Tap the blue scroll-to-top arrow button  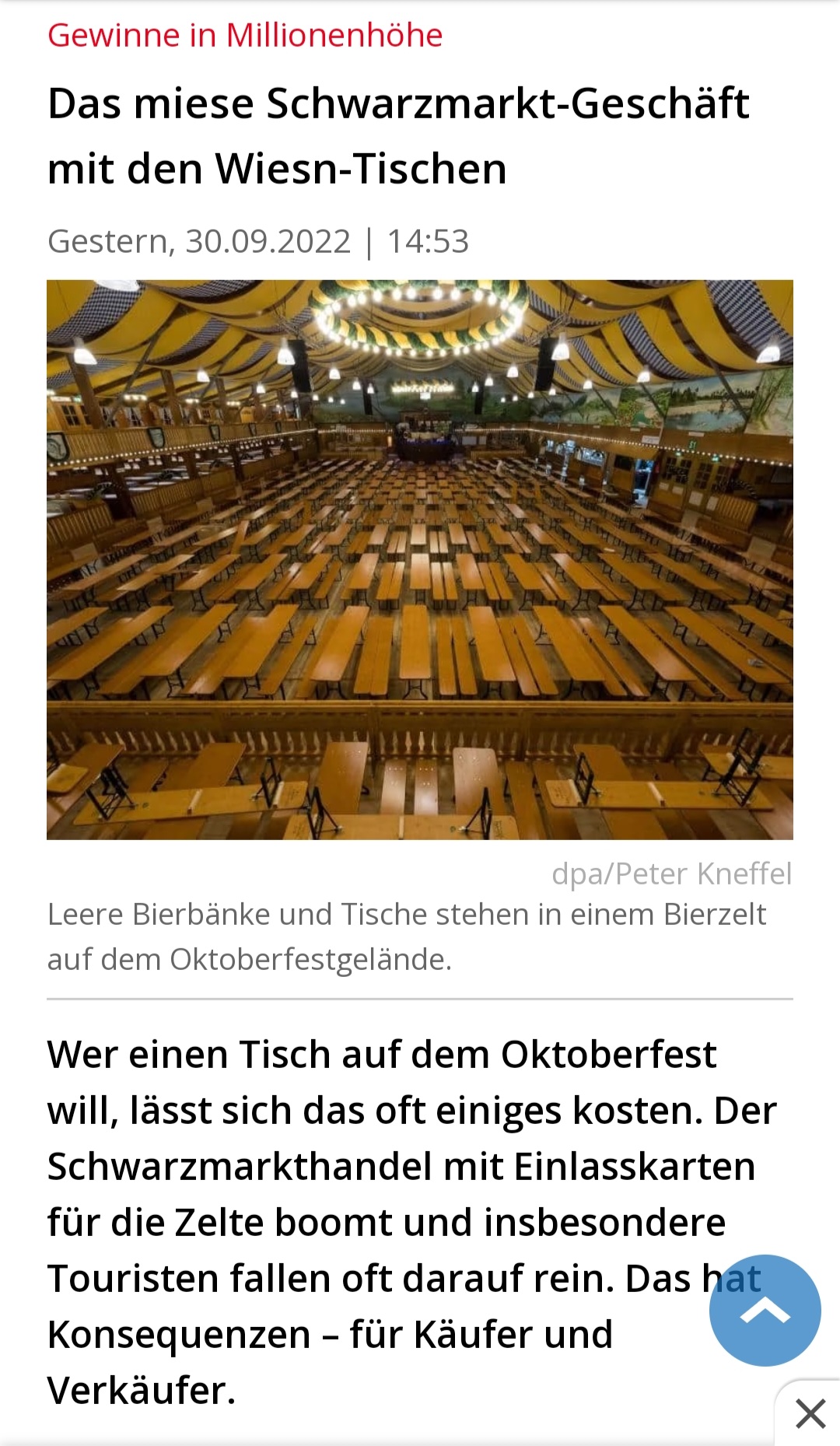click(x=765, y=1311)
